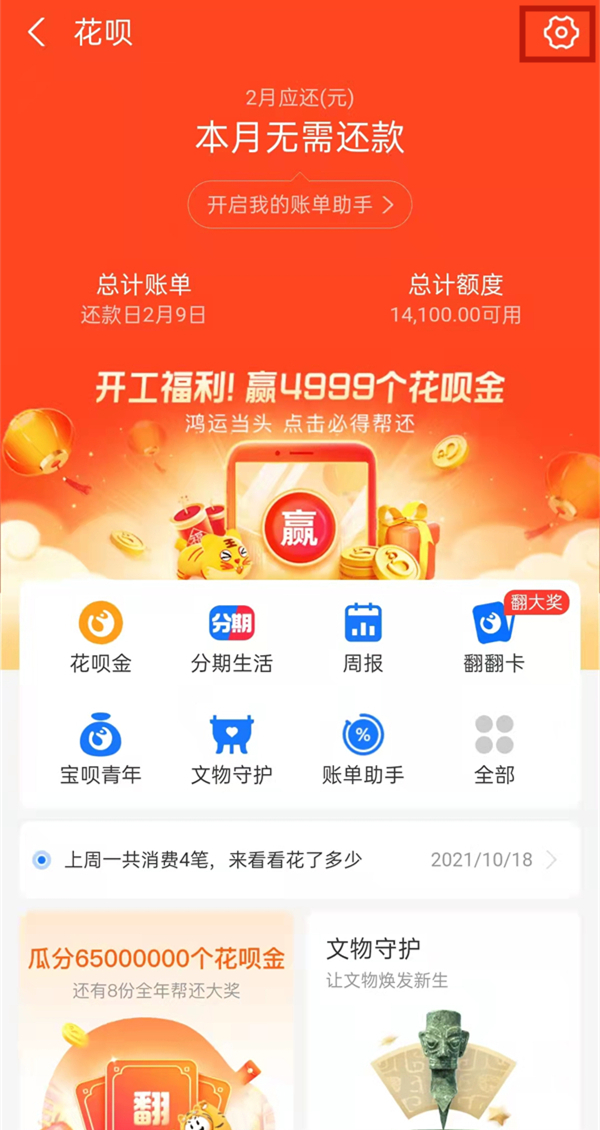Open the settings gear icon
Screen dimensions: 600x1130
pos(561,33)
